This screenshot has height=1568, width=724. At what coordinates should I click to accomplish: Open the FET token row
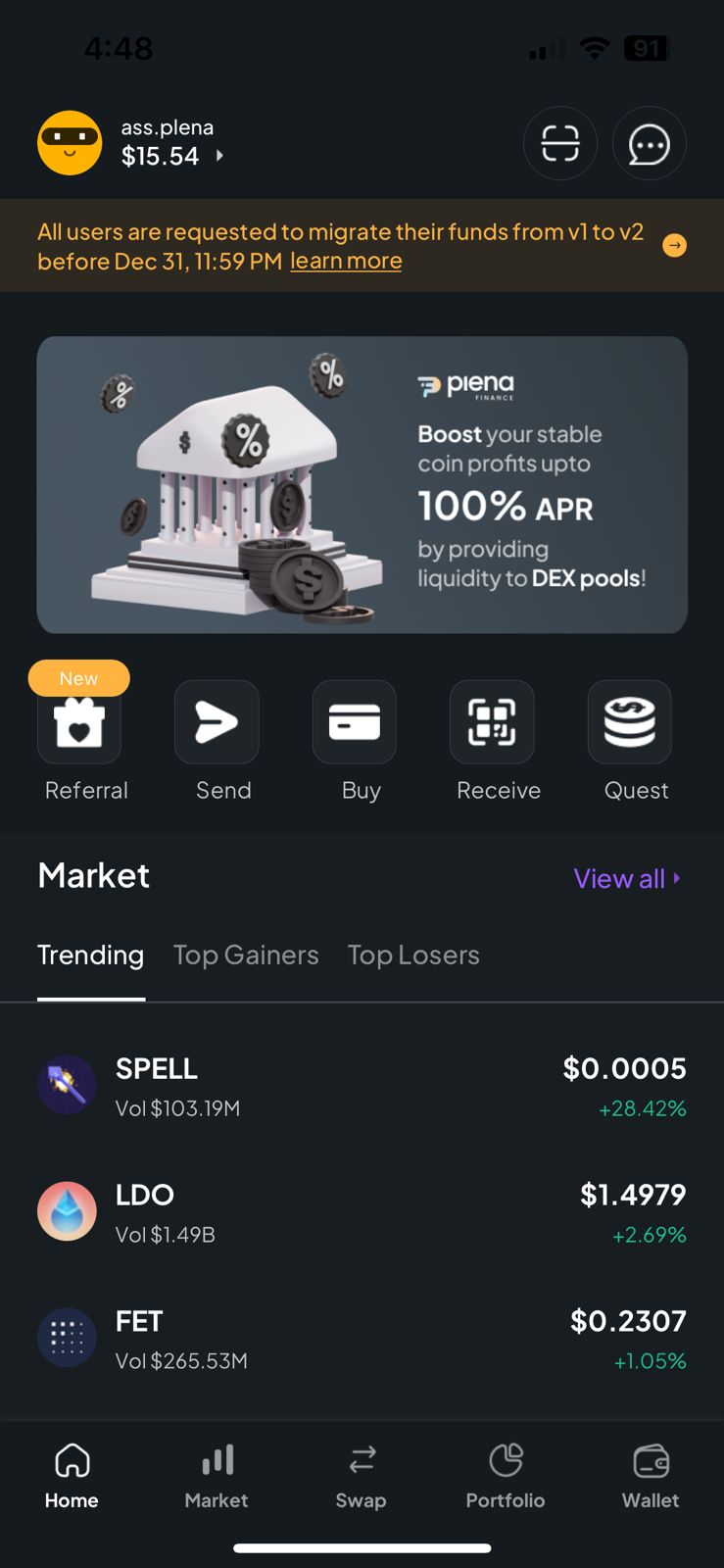pos(362,1339)
